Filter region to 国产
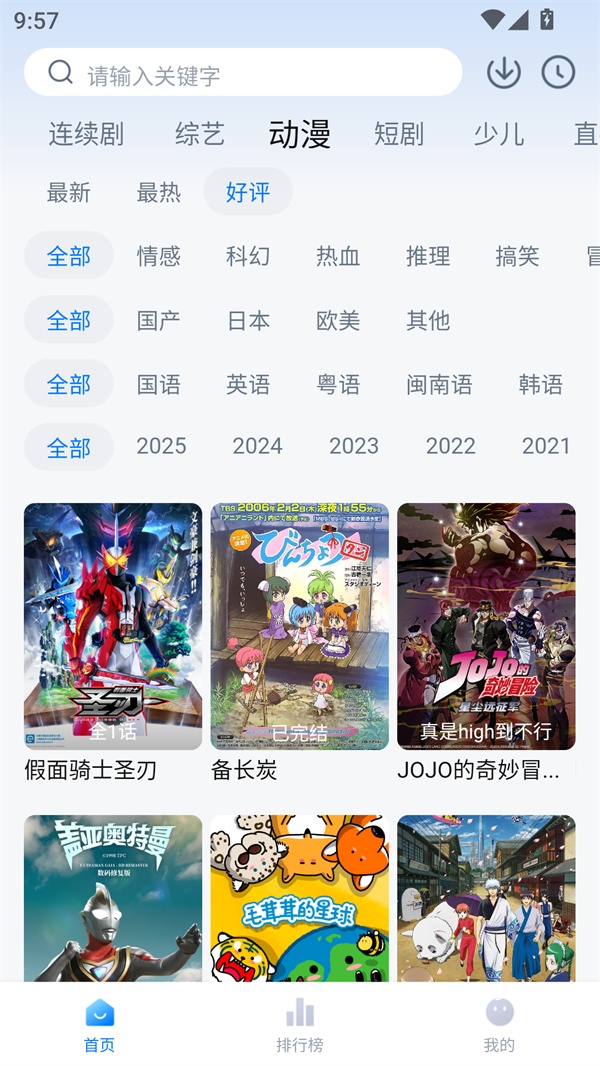 [x=159, y=320]
